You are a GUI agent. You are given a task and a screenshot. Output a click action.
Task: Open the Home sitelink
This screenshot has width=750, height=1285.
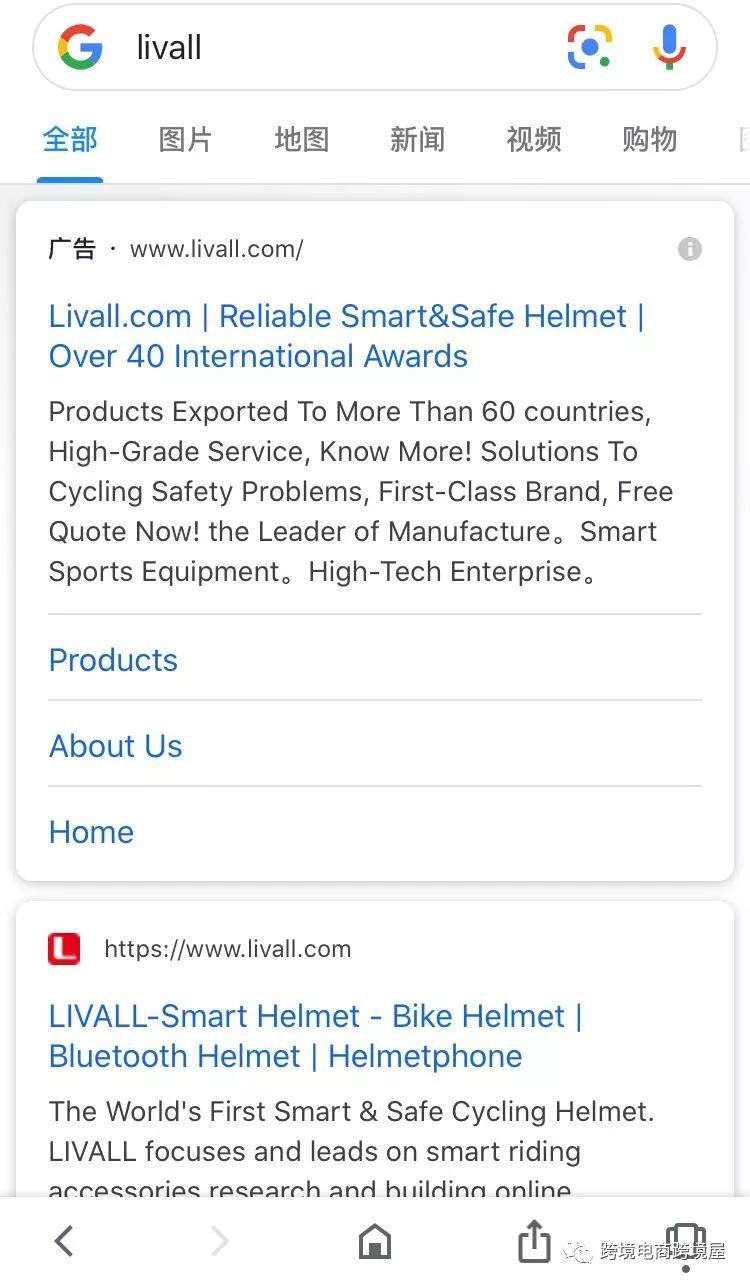coord(91,832)
